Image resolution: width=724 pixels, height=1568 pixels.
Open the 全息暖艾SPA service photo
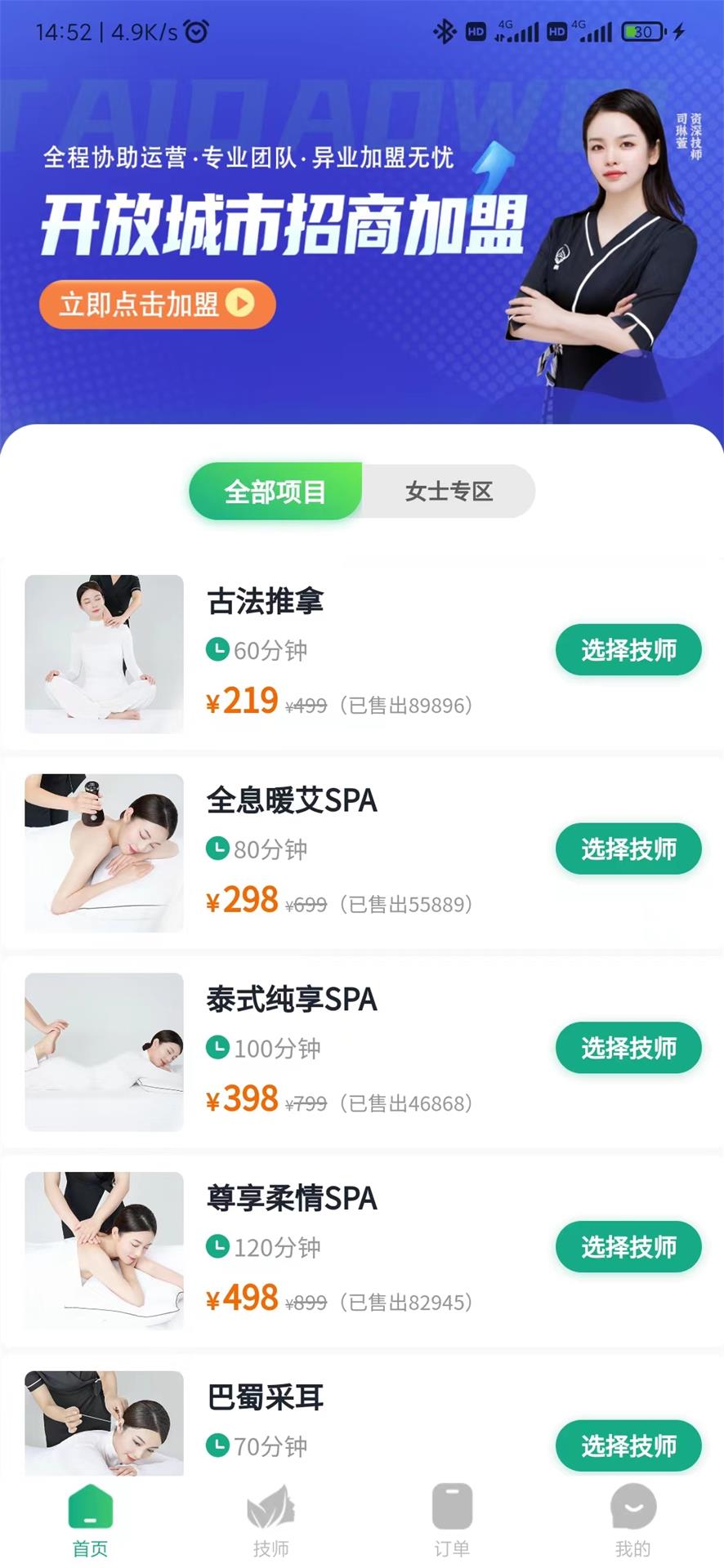105,853
